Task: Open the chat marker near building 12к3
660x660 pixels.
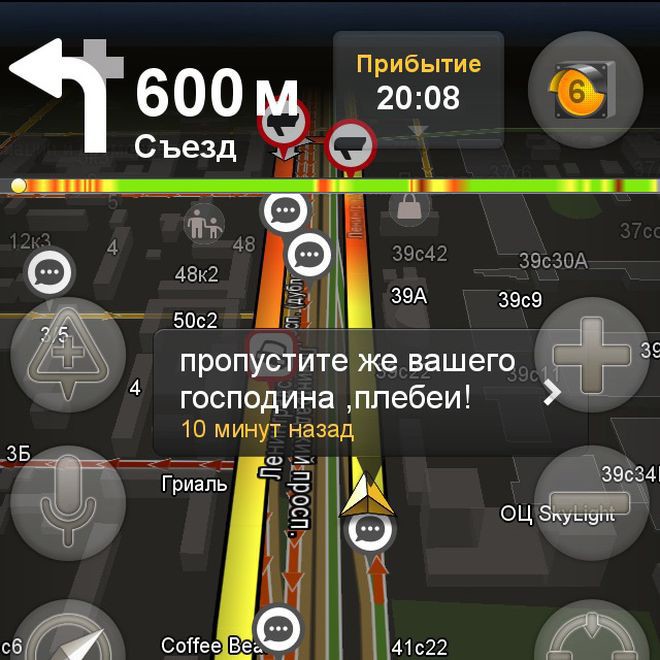Action: pyautogui.click(x=49, y=272)
